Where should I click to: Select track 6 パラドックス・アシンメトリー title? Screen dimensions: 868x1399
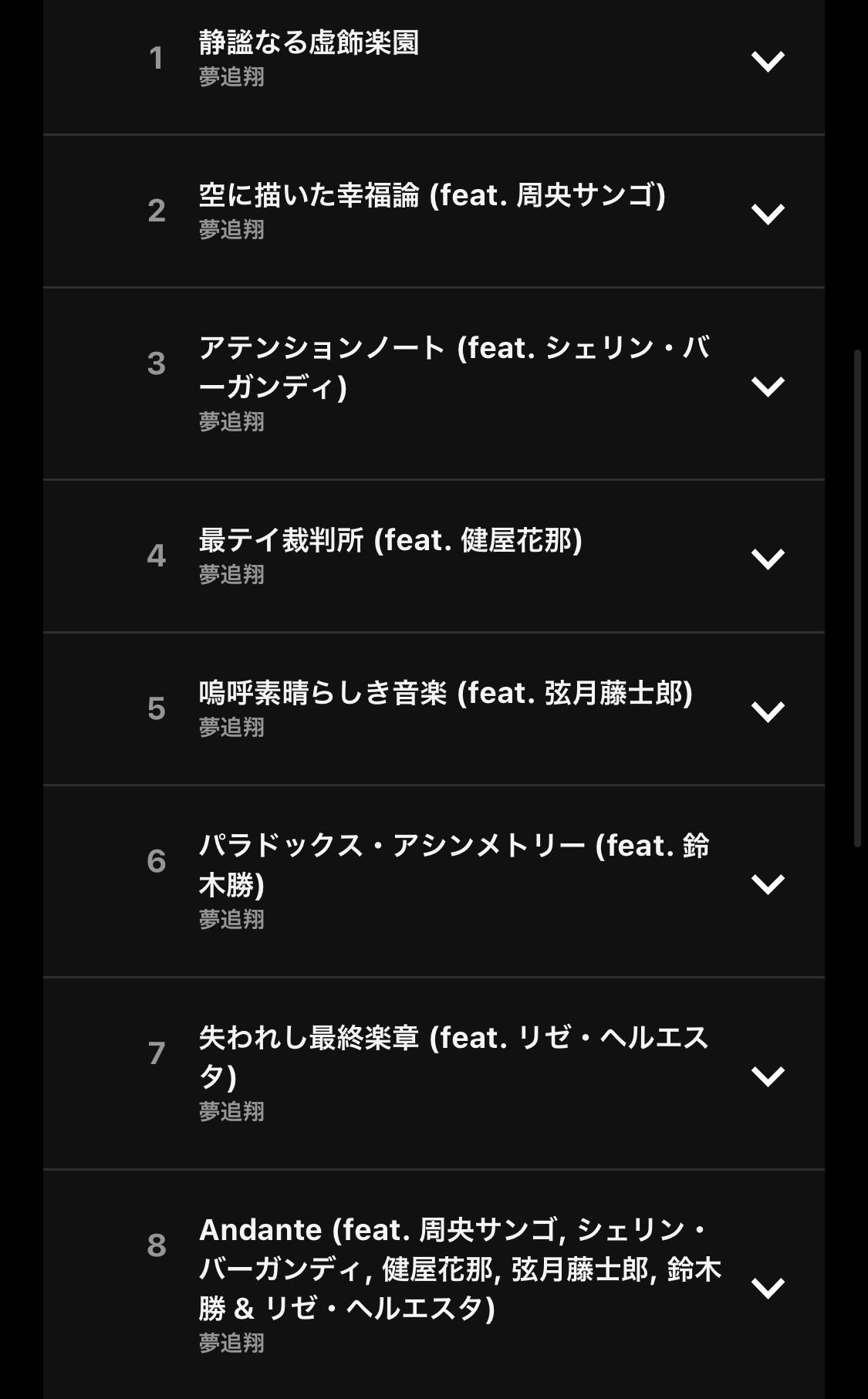click(454, 865)
